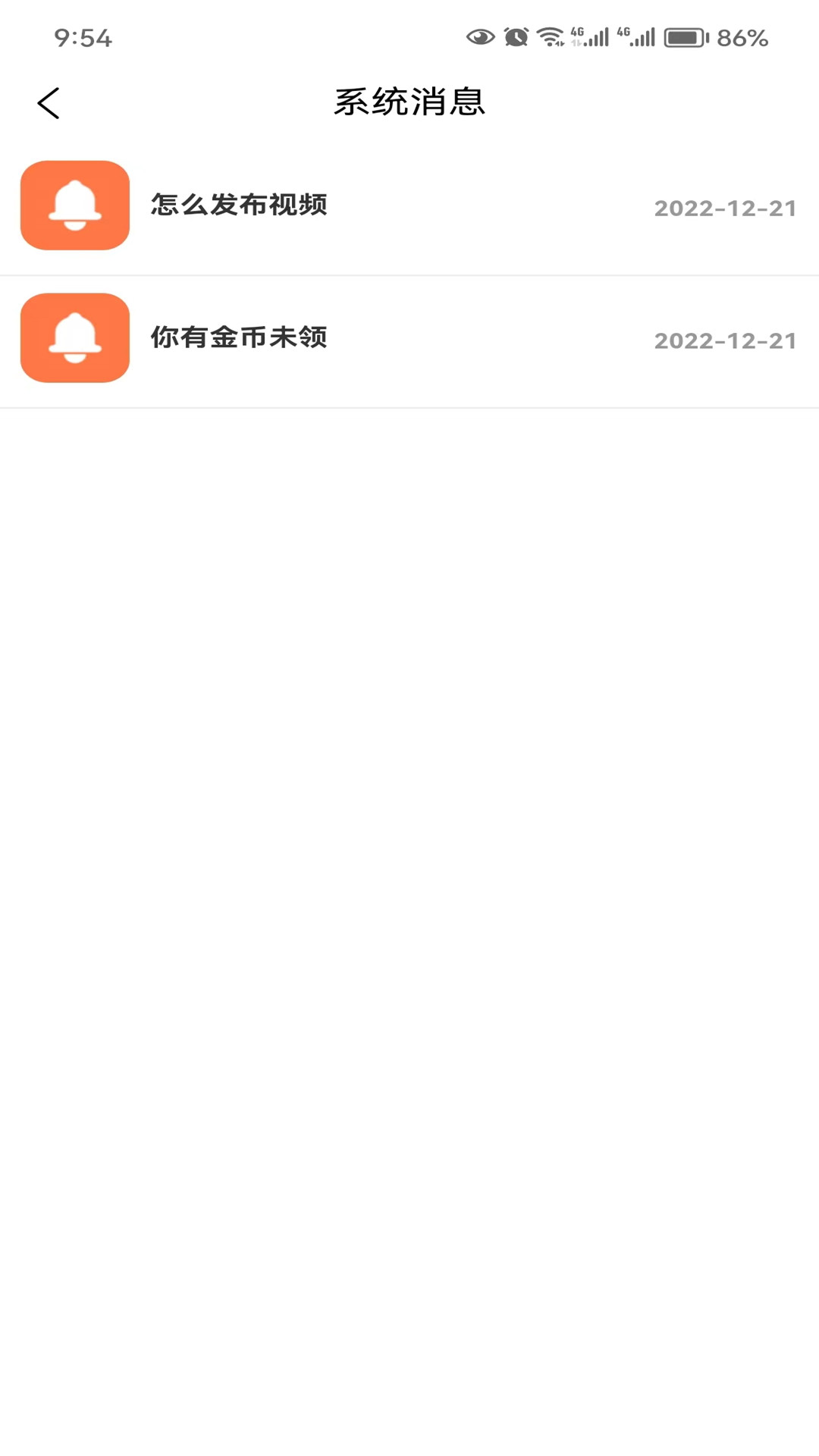This screenshot has height=1456, width=819.
Task: Open the 你有金币未领 message
Action: (409, 338)
